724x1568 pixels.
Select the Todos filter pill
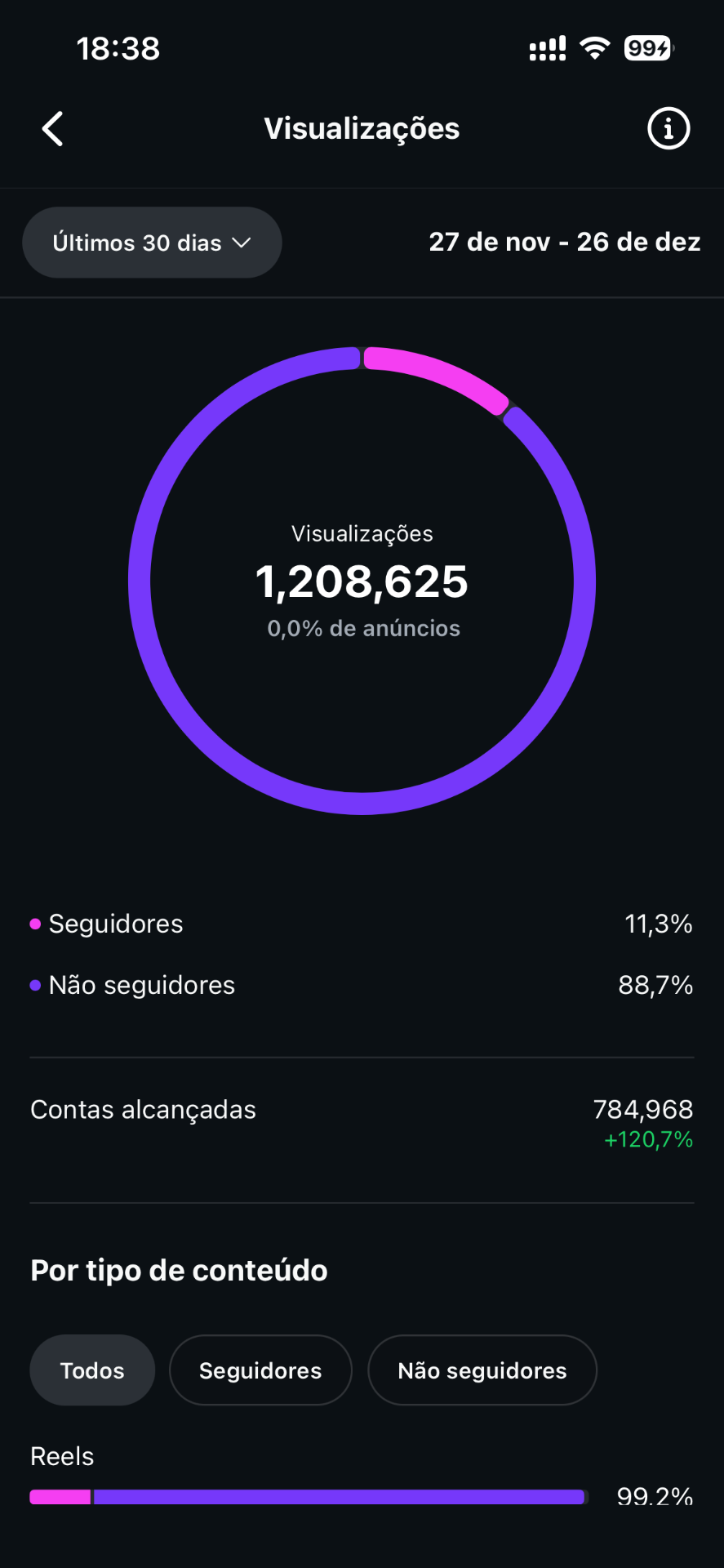pos(91,1370)
